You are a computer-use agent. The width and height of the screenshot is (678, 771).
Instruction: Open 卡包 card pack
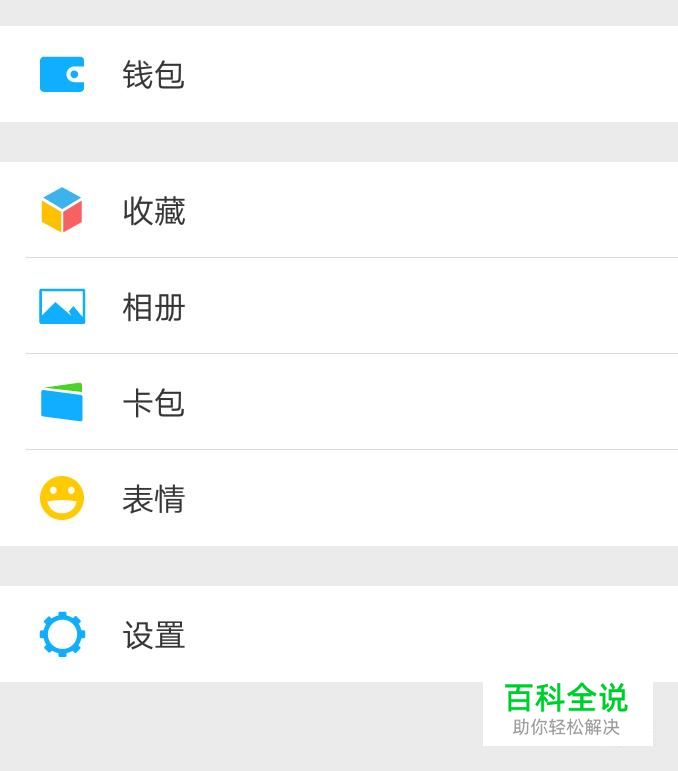pos(339,402)
